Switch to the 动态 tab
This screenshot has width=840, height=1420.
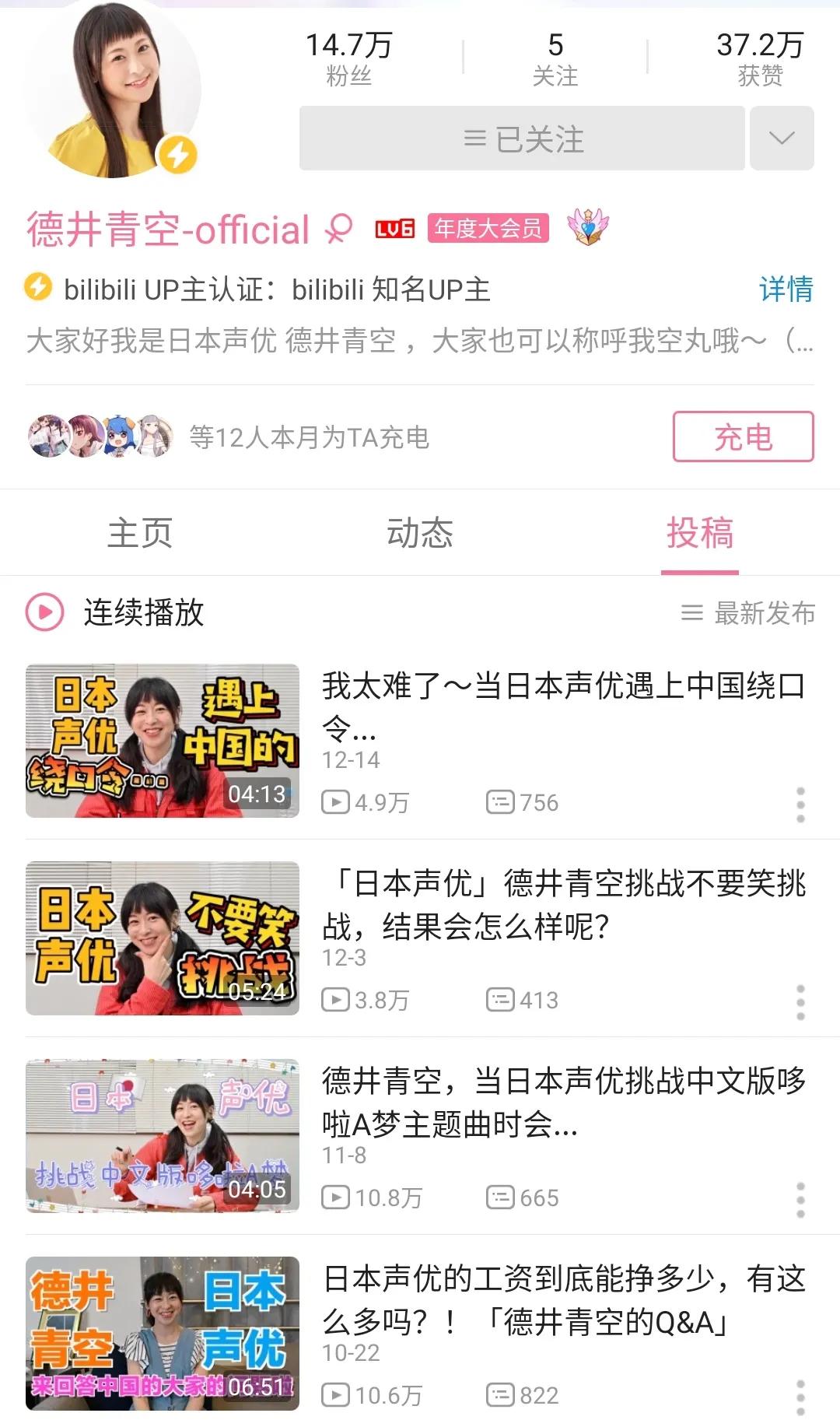coord(419,532)
